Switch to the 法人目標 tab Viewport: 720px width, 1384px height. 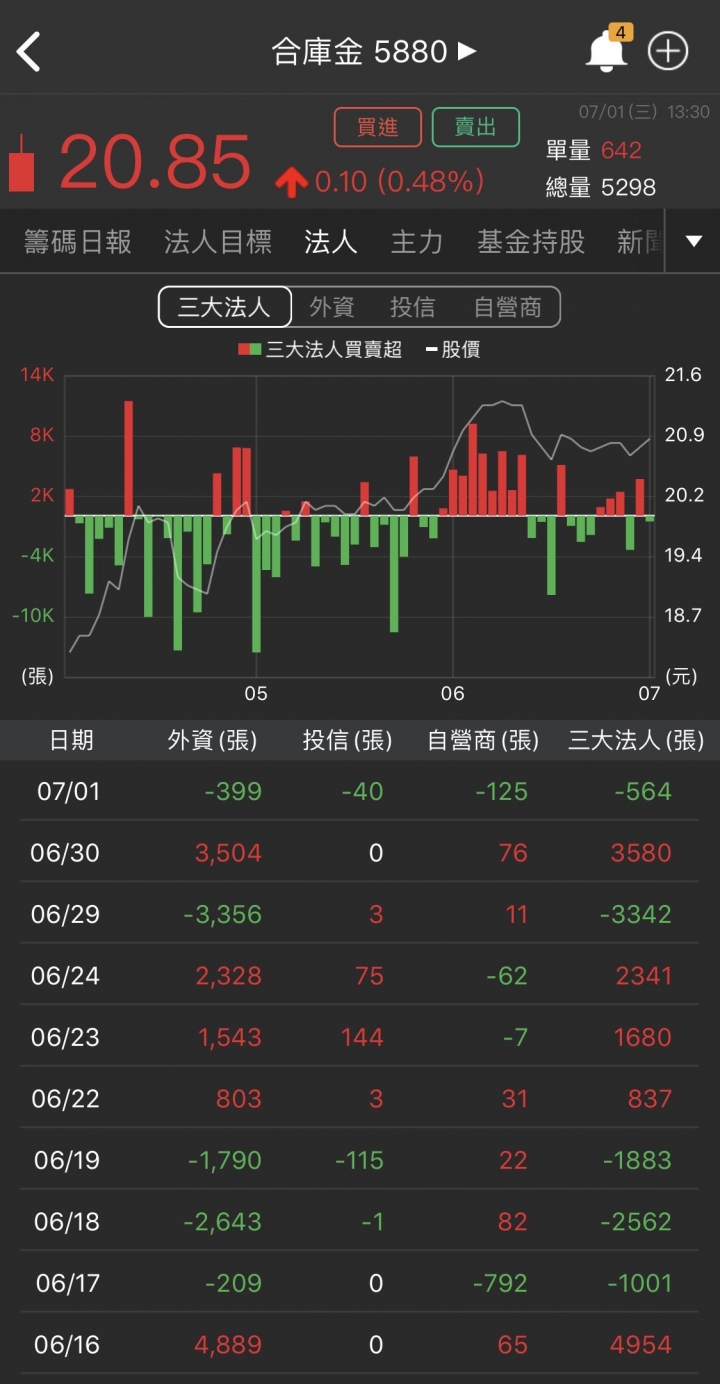218,241
